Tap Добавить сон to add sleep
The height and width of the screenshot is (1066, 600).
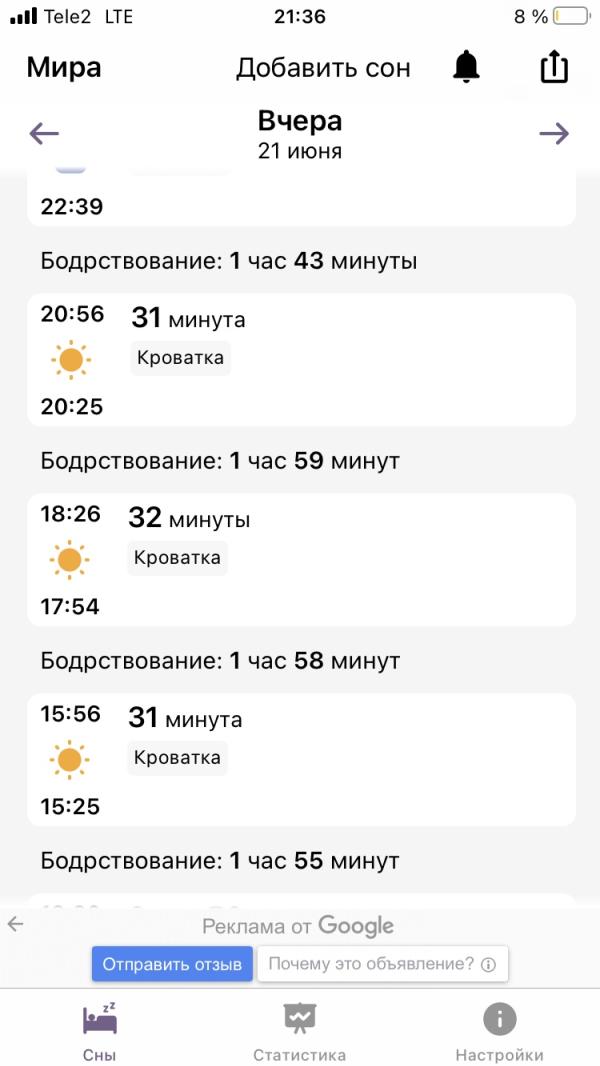coord(323,68)
